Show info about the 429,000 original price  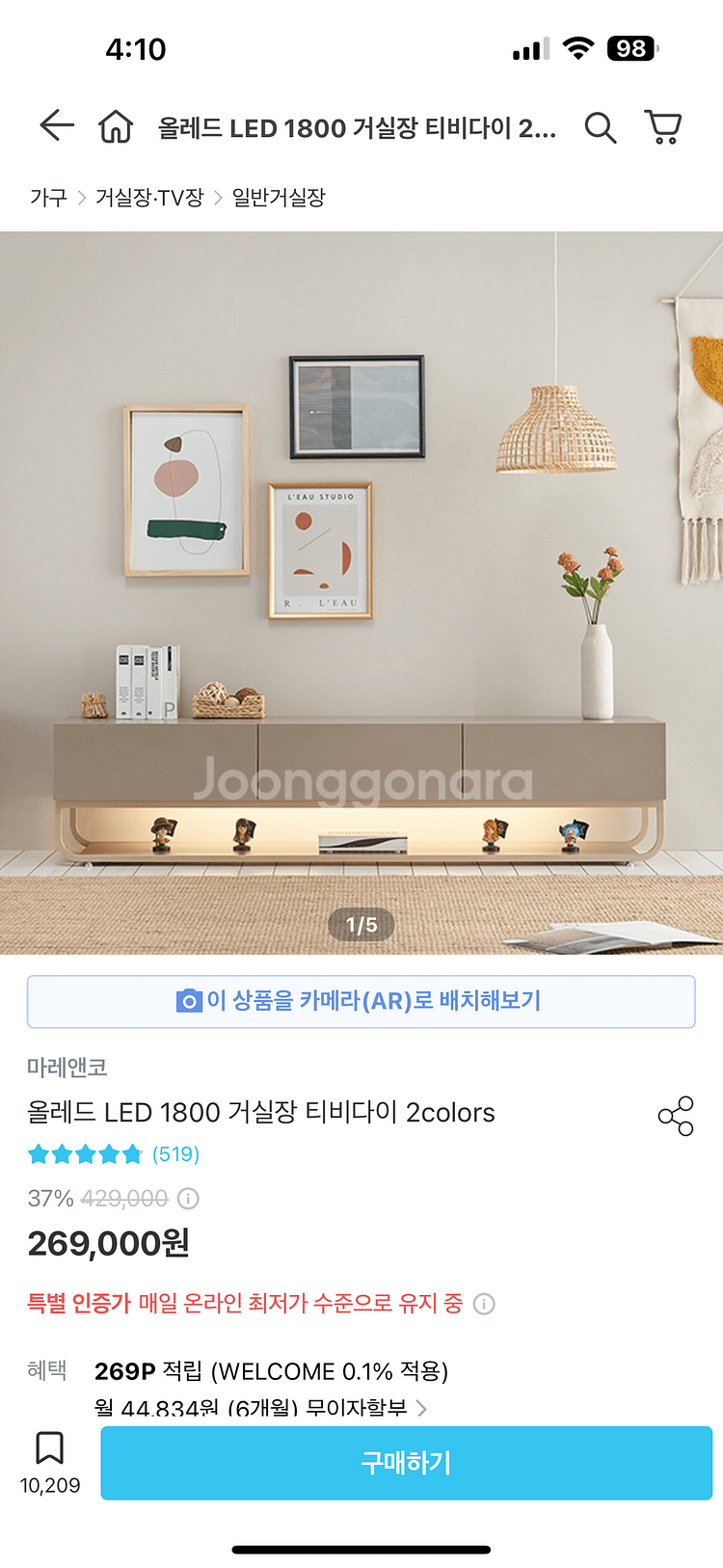click(x=189, y=1199)
